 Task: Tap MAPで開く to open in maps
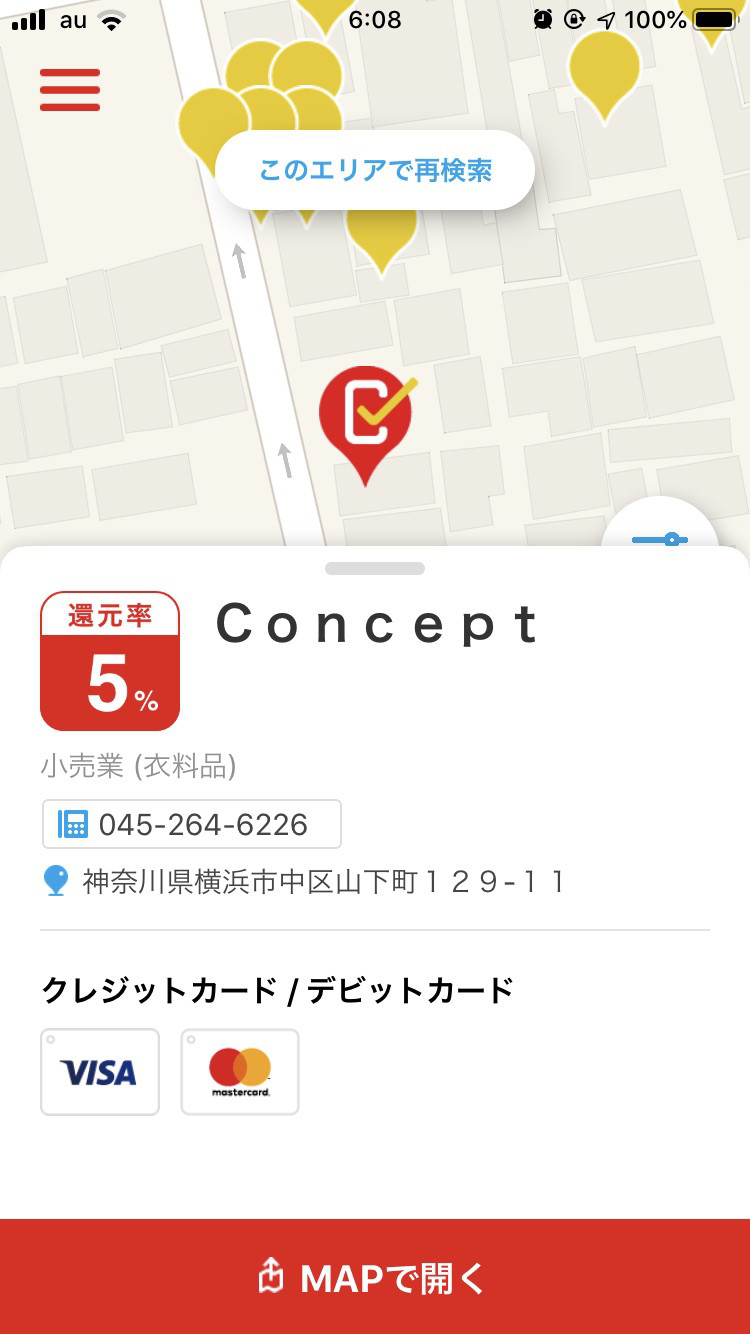[x=375, y=1277]
